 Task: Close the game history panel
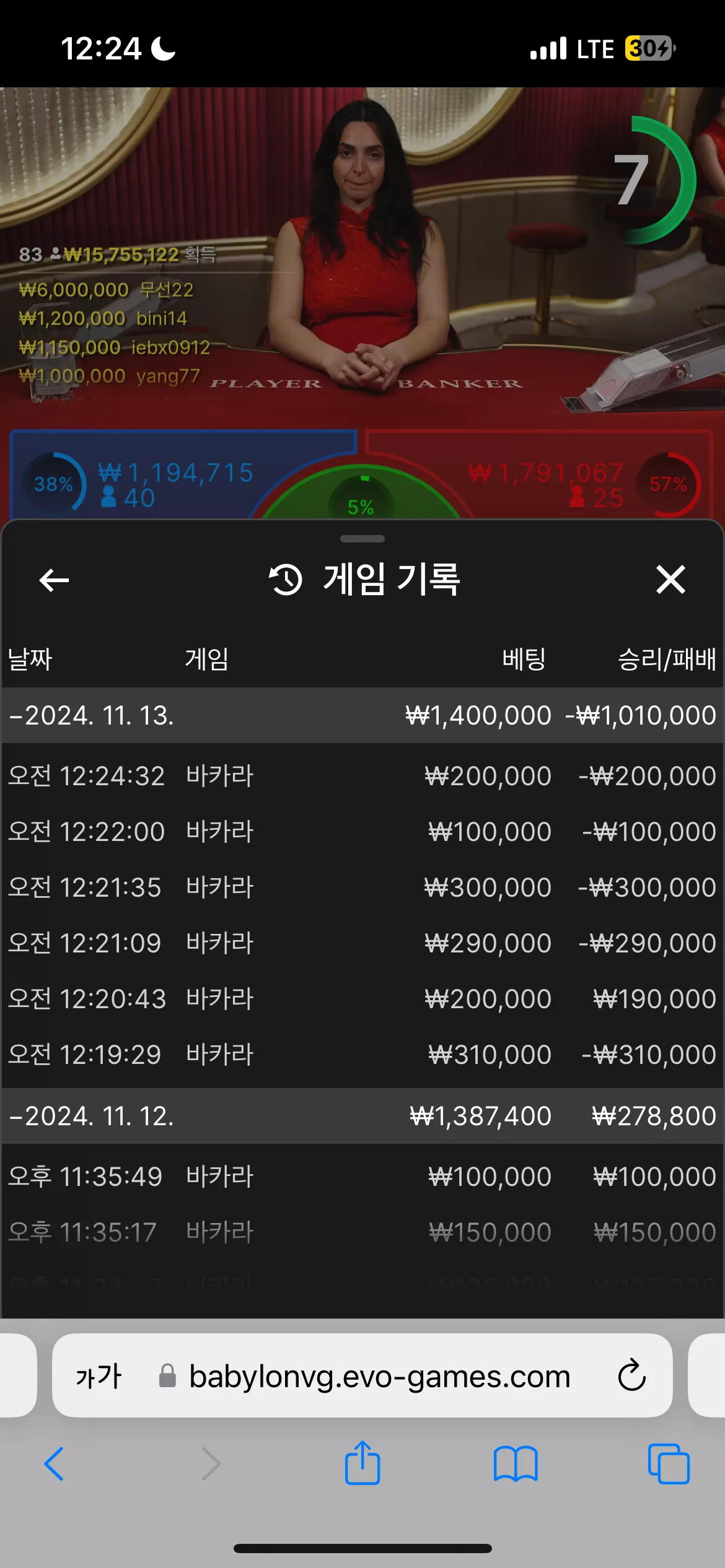670,580
